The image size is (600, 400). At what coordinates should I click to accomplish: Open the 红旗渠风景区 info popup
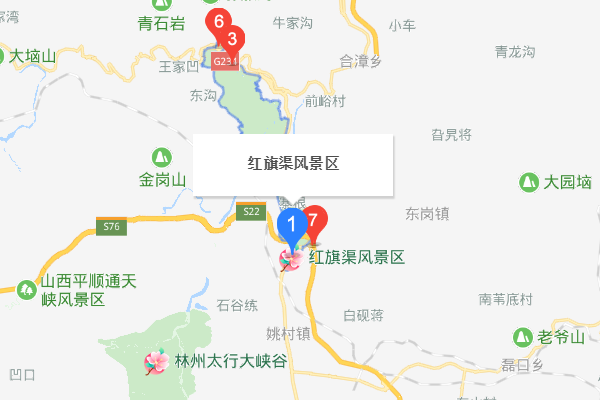294,164
